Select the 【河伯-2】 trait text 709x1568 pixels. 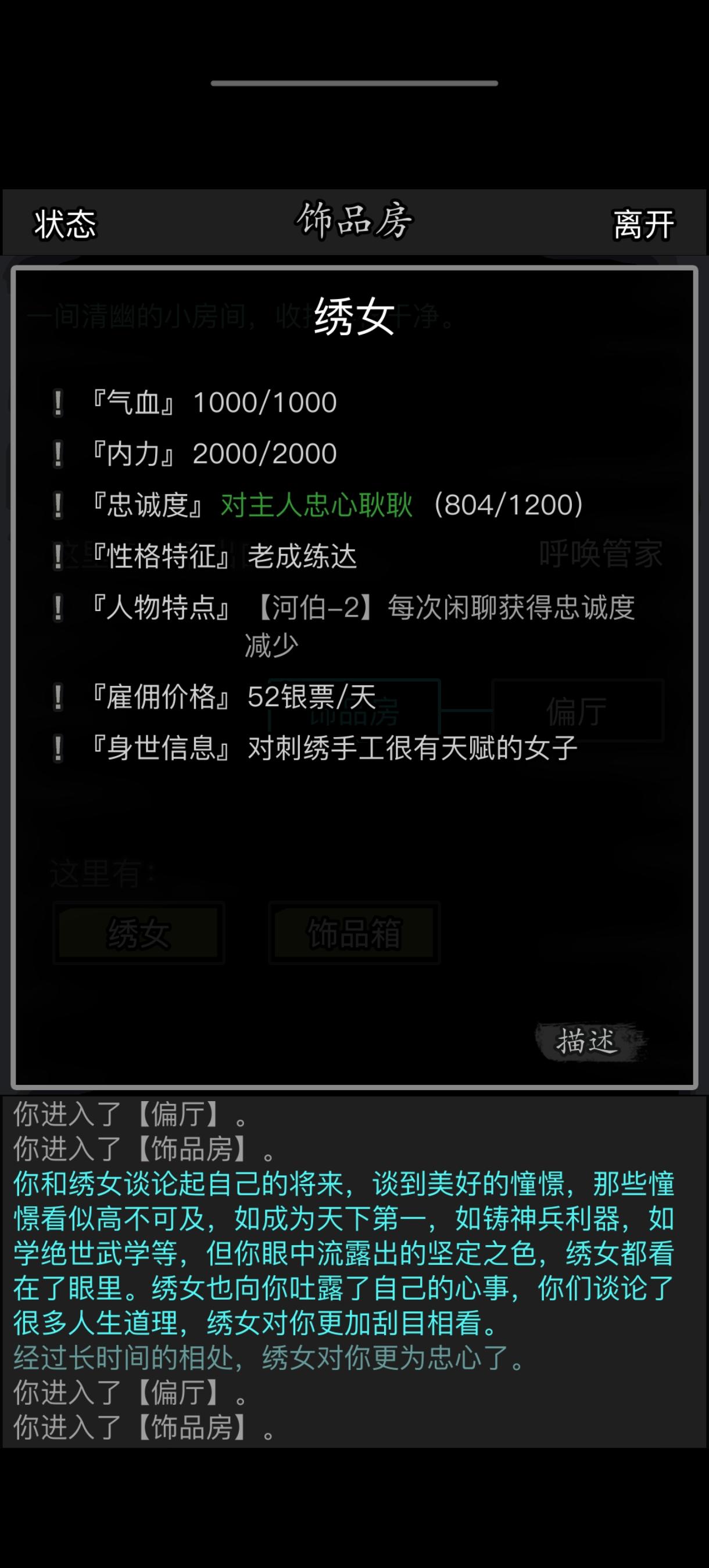(x=313, y=606)
